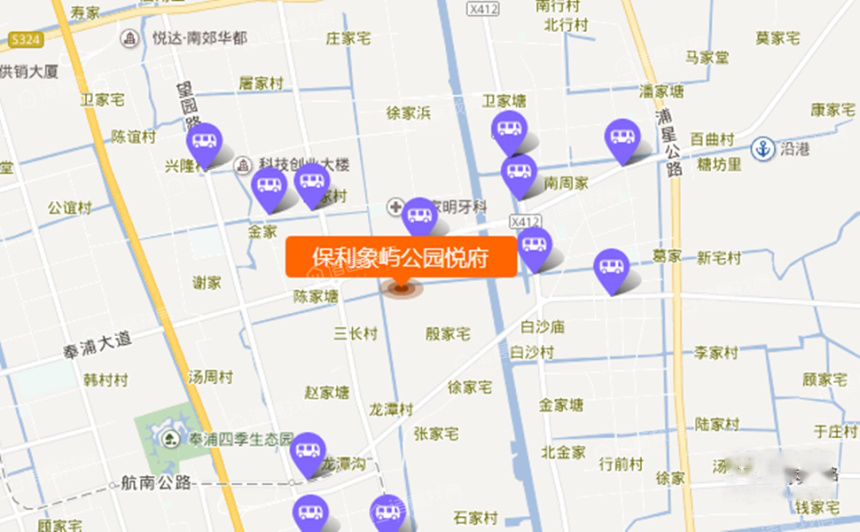Open the 保利象屿公园悦府 orange label
Screen dimensions: 860x532
(401, 257)
